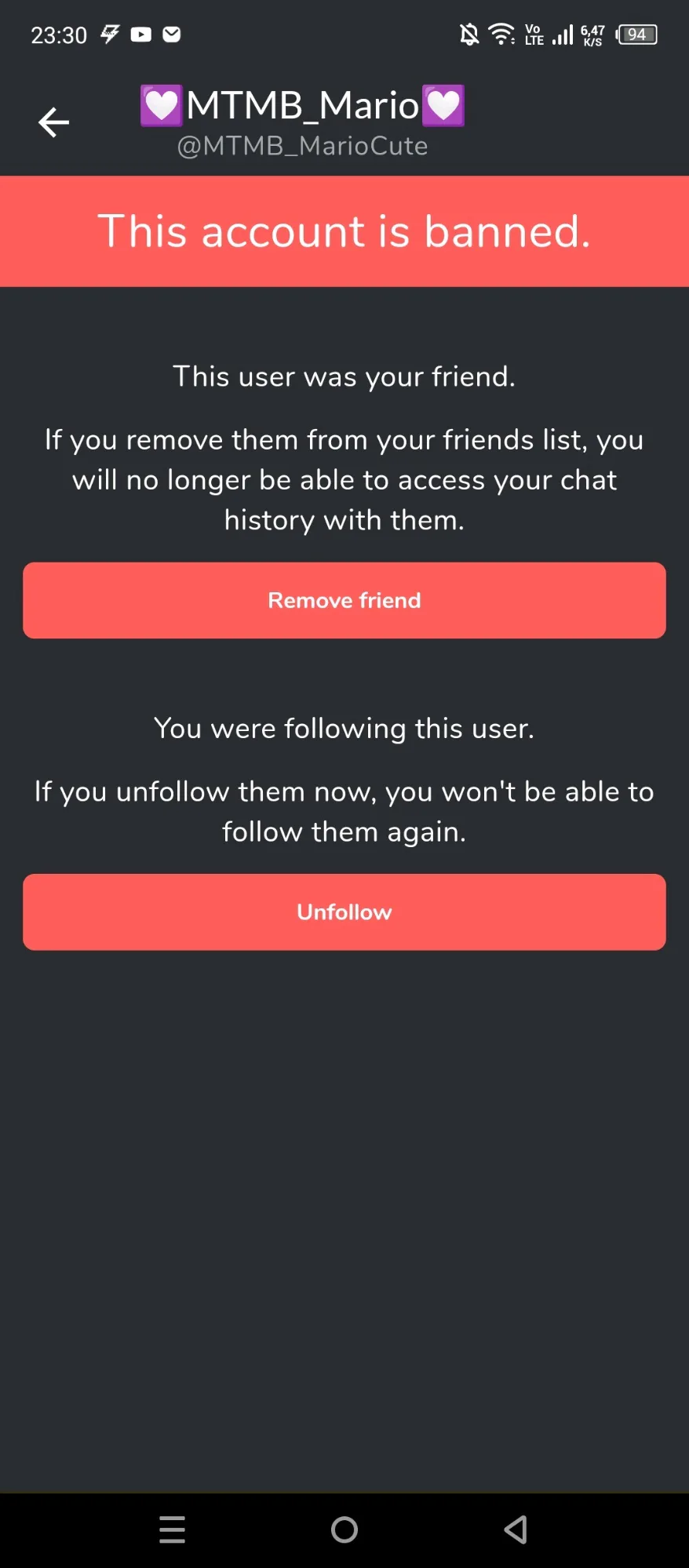Open recent apps from the navigation bar
The image size is (689, 1568).
point(173,1530)
